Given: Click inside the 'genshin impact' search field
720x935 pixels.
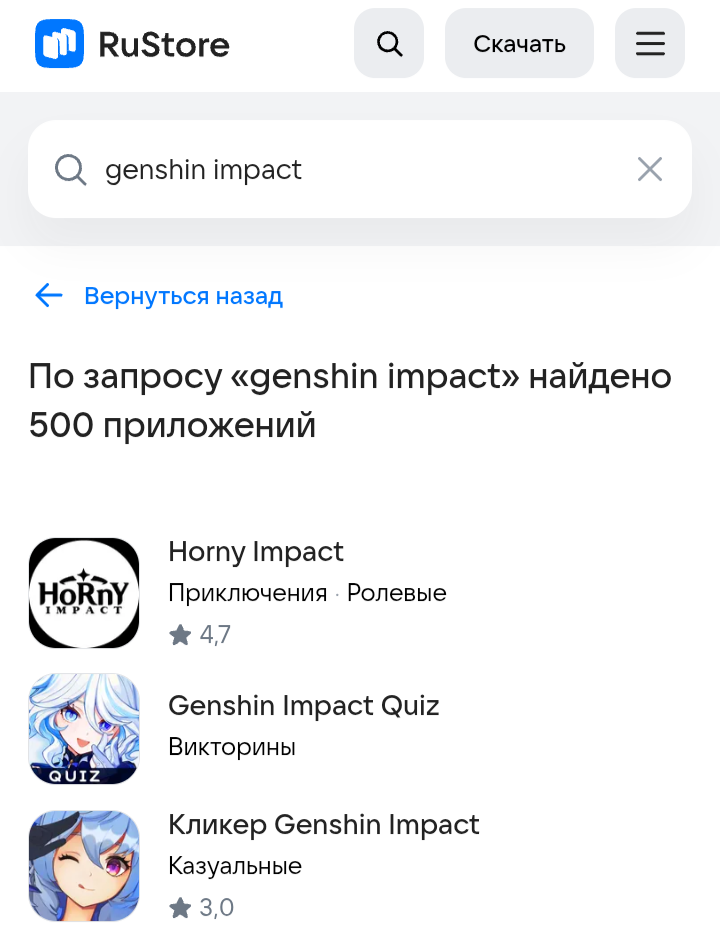Looking at the screenshot, I should pyautogui.click(x=300, y=169).
